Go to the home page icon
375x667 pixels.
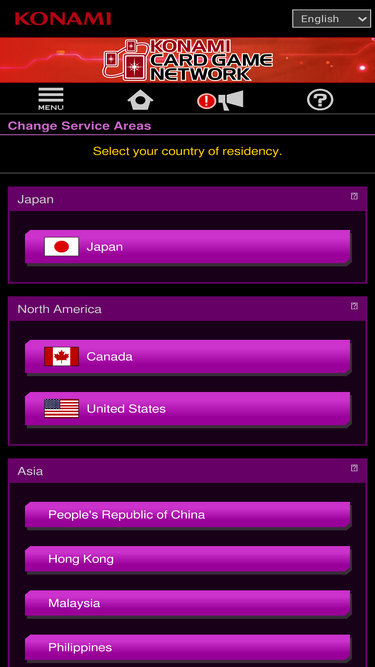[x=140, y=100]
